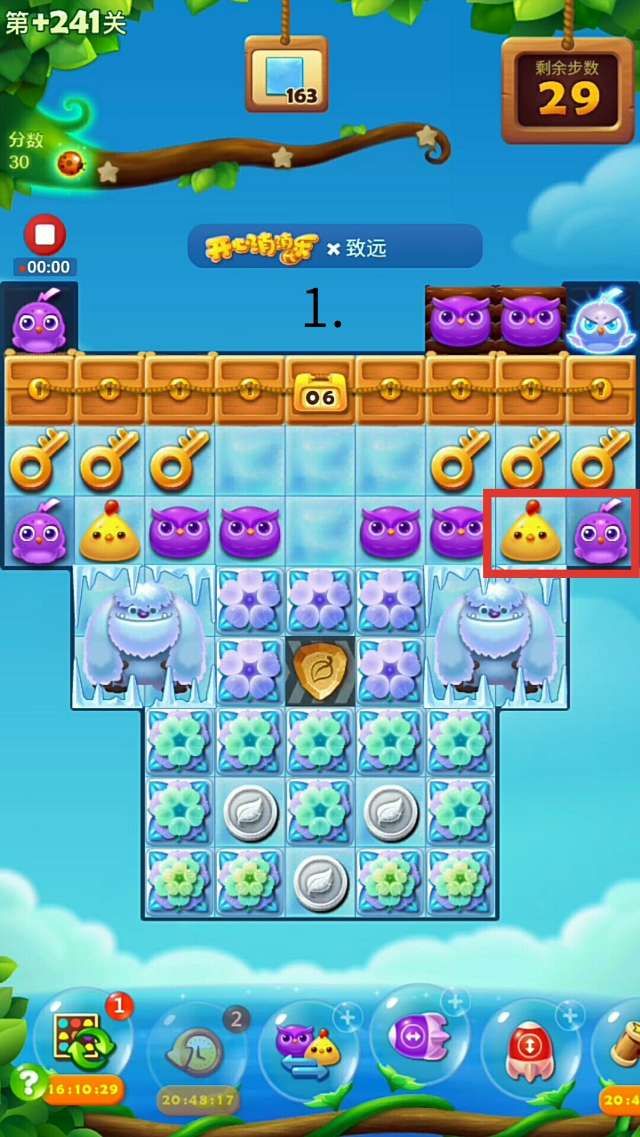Open the green question mark help
This screenshot has height=1137, width=640.
(25, 1080)
